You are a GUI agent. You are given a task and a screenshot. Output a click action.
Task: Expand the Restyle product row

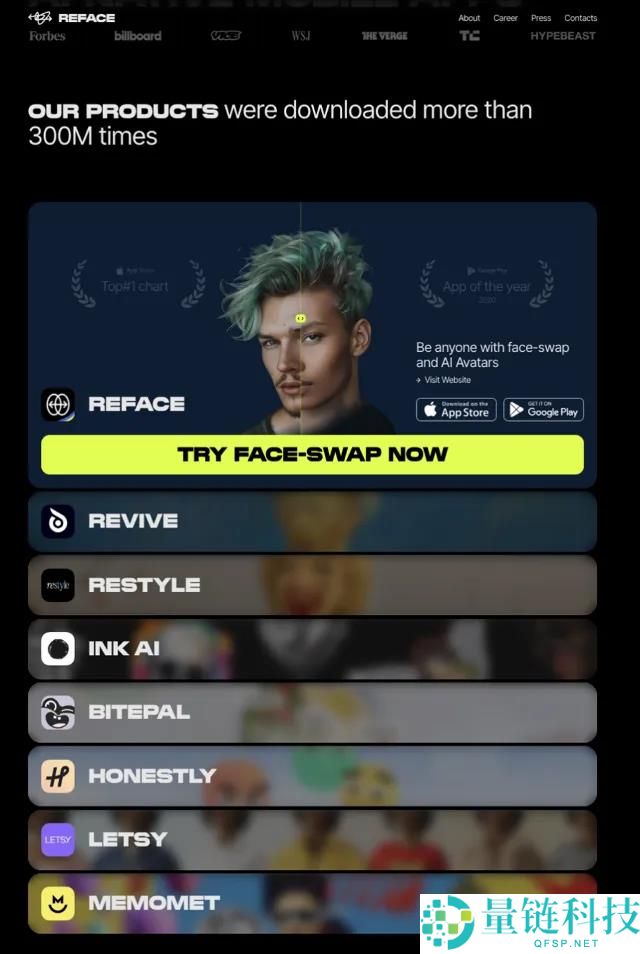[312, 585]
